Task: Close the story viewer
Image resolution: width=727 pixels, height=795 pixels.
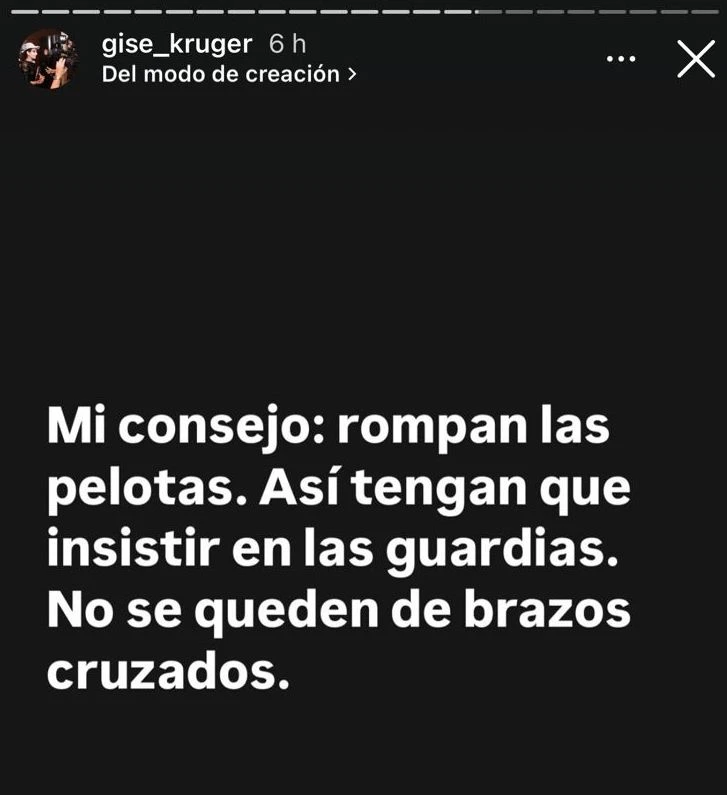Action: (x=696, y=59)
